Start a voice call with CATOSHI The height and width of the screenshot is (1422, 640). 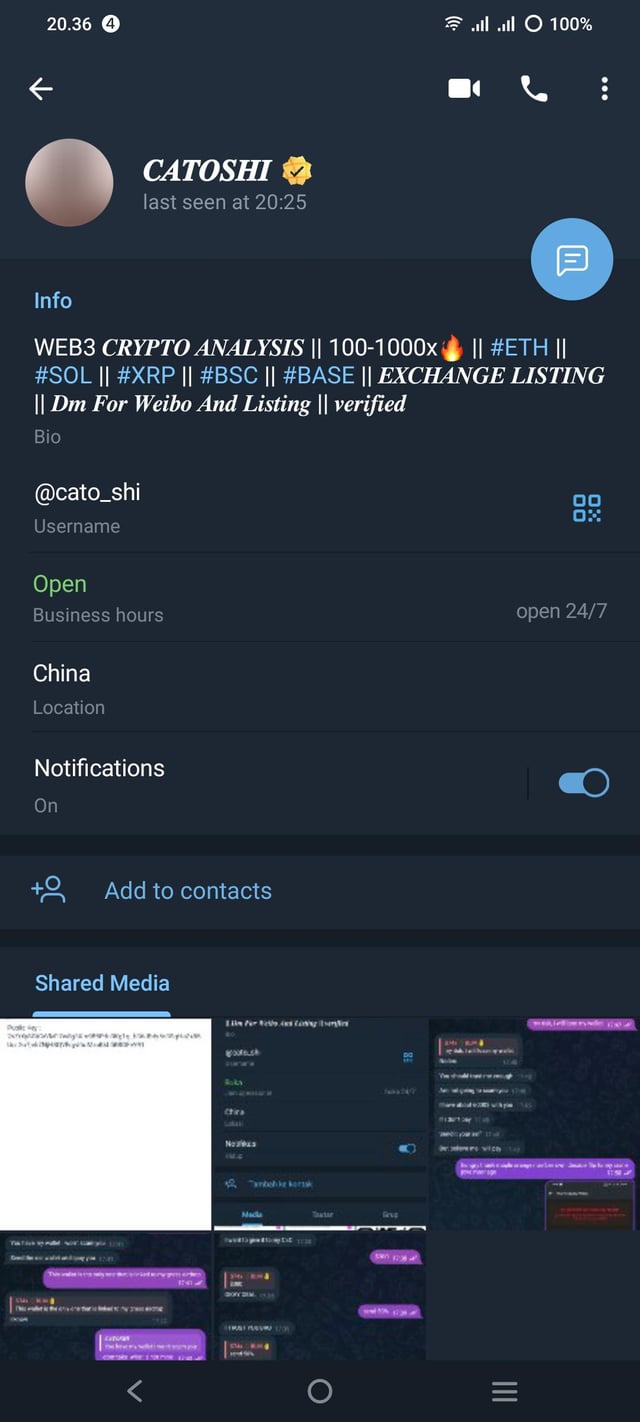(534, 89)
